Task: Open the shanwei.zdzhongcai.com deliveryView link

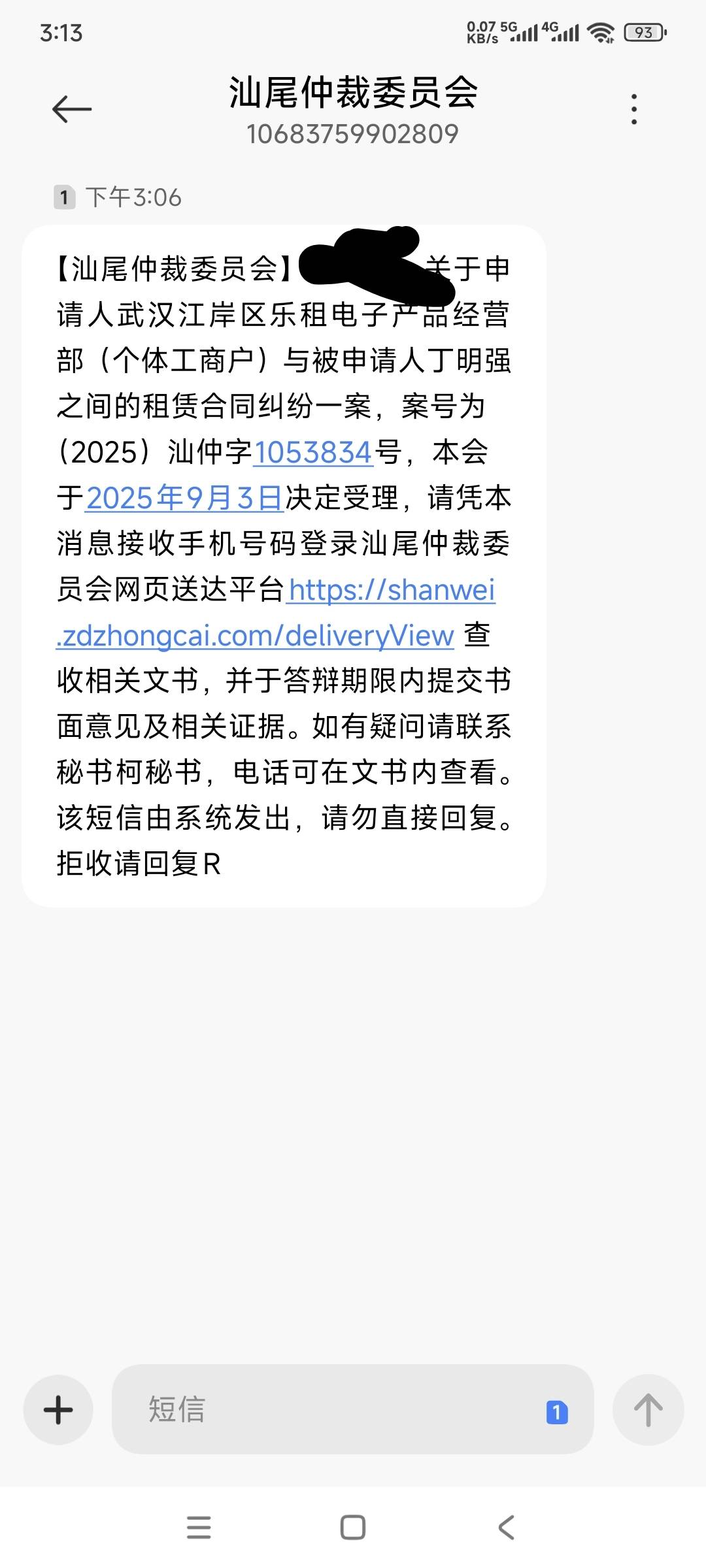Action: 275,612
